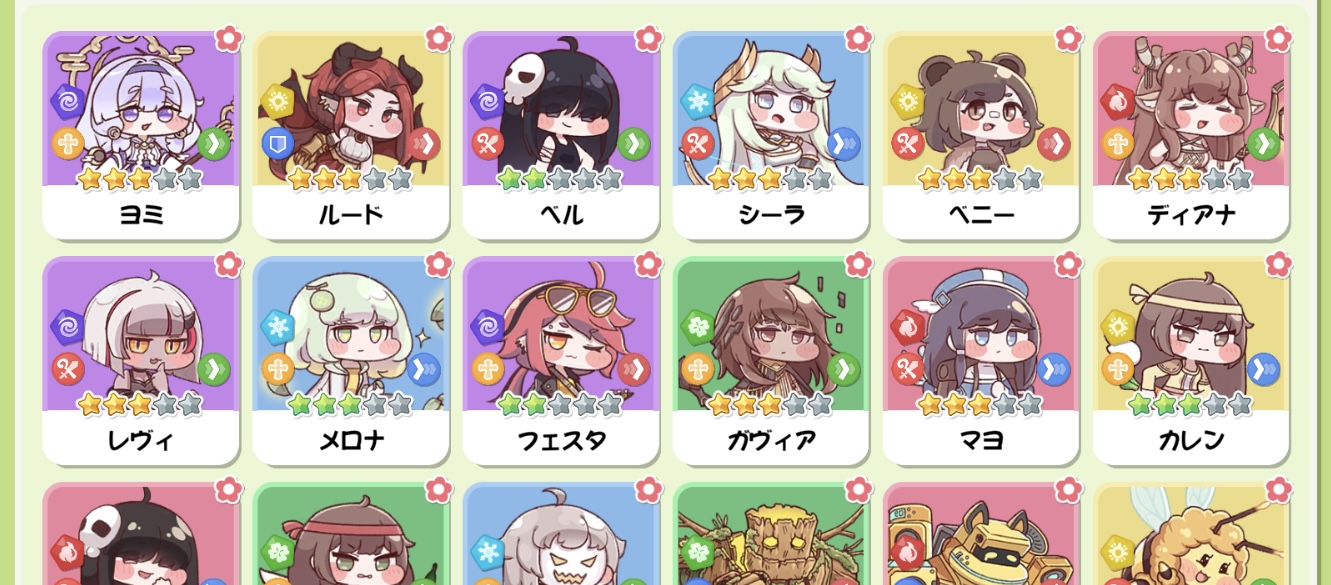This screenshot has height=585, width=1331.
Task: Tap the フェスタ character card
Action: click(560, 360)
